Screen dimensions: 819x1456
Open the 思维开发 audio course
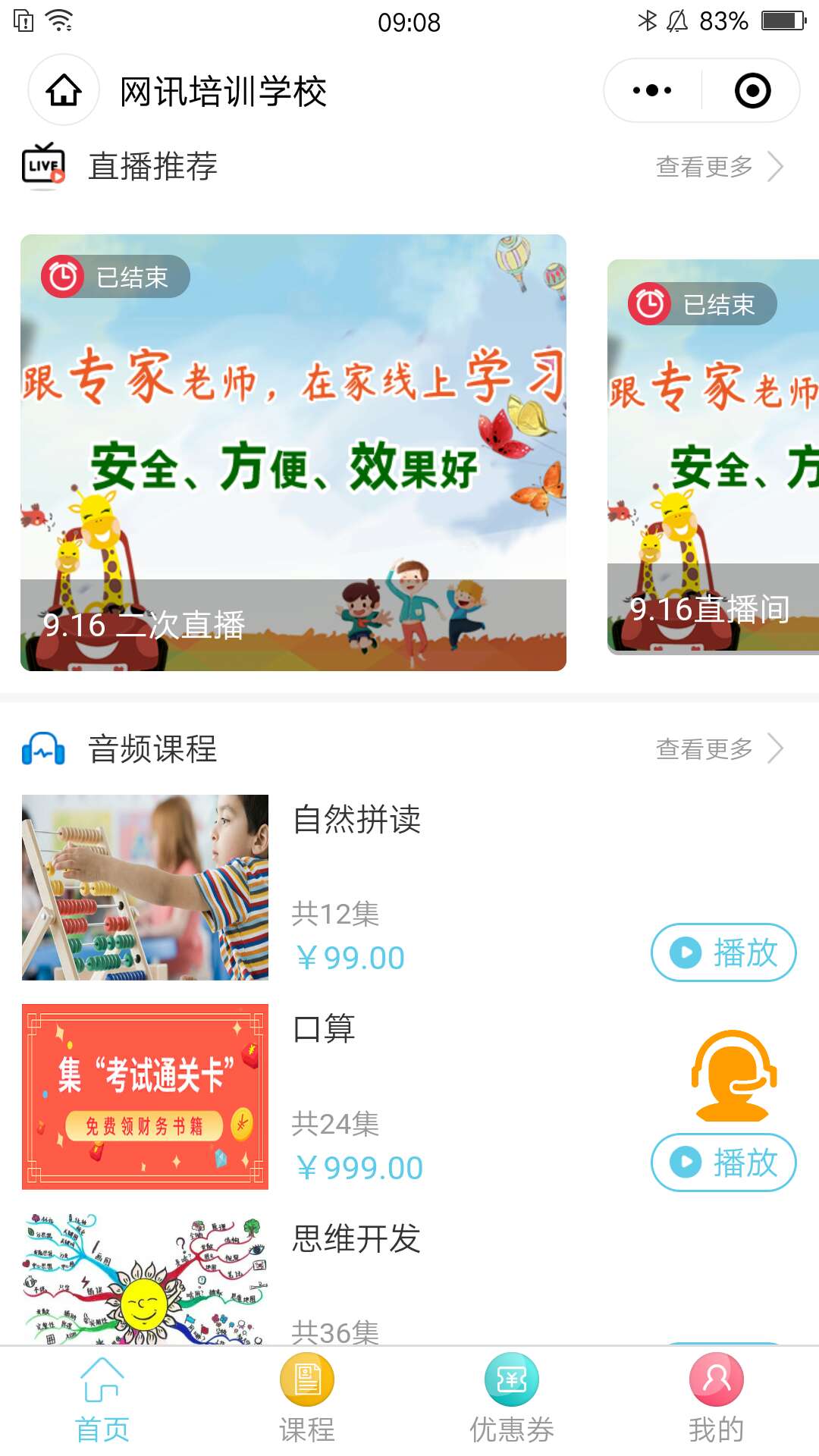tap(356, 1239)
